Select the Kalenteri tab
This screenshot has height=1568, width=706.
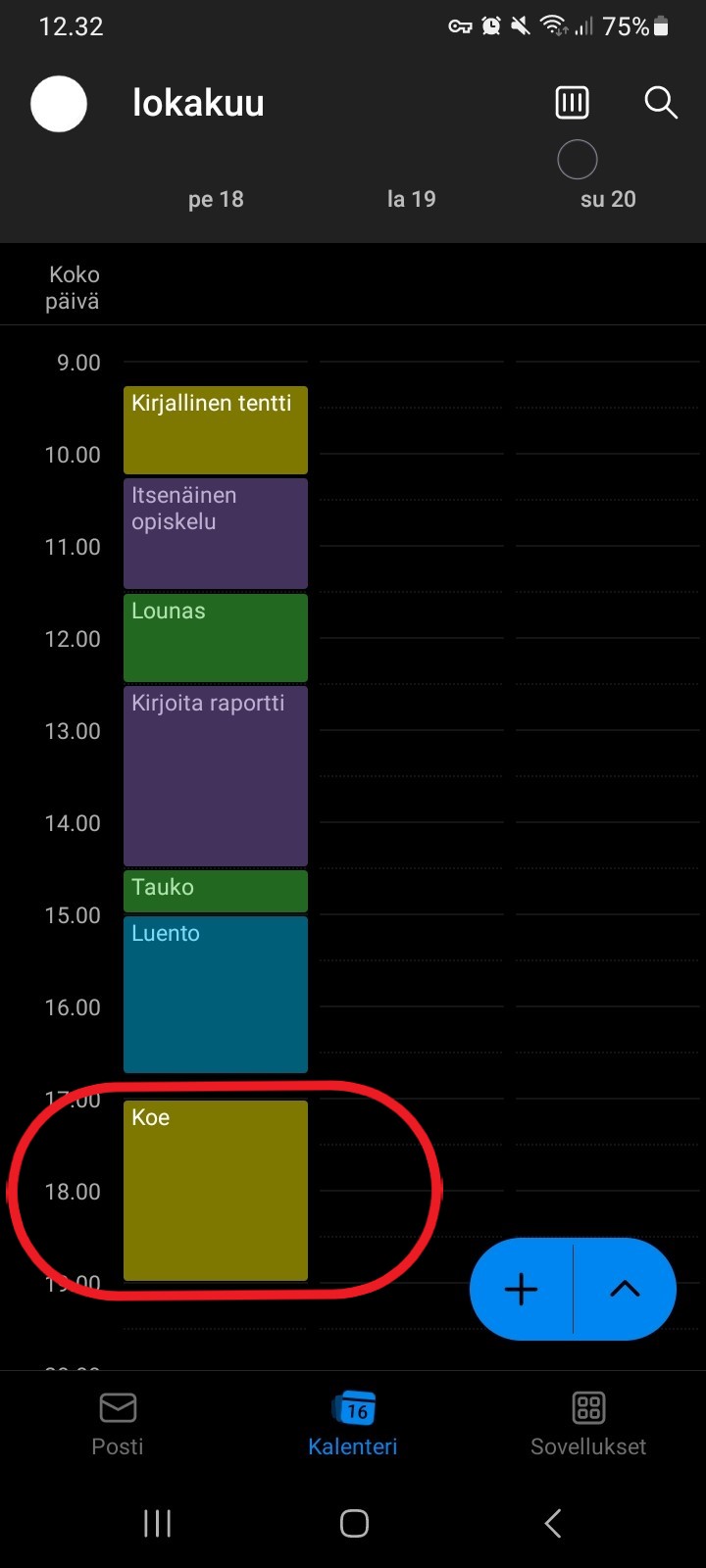tap(353, 1424)
